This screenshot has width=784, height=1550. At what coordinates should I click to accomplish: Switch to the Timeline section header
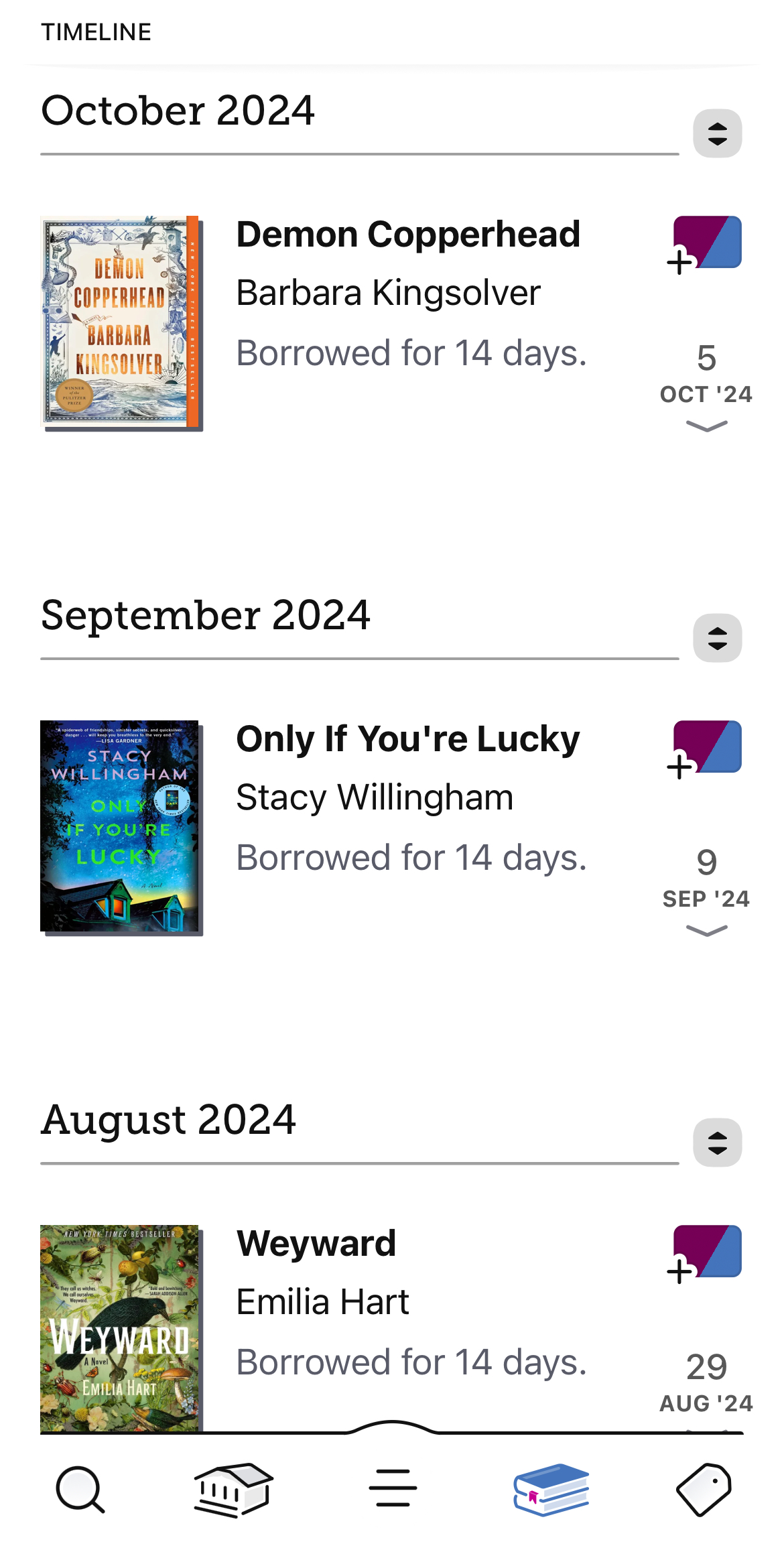(96, 31)
